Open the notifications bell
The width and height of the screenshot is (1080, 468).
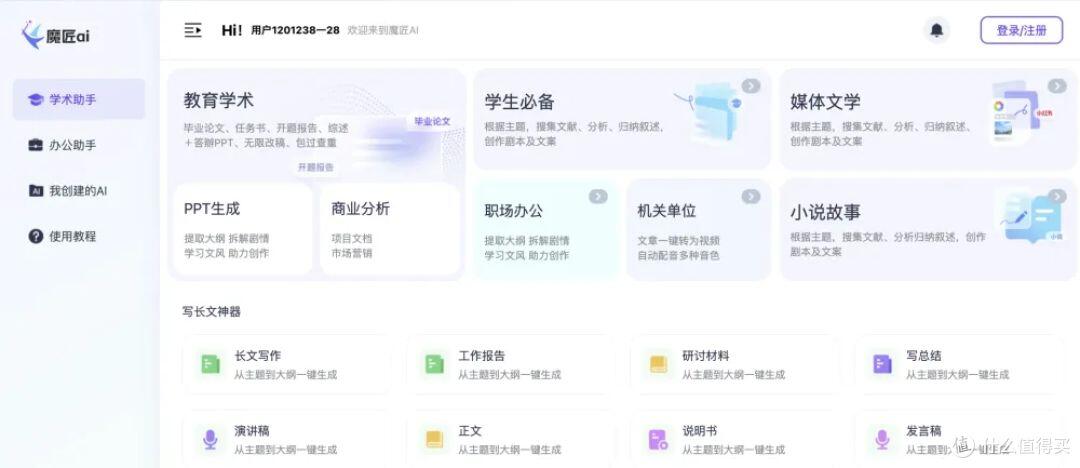tap(936, 30)
